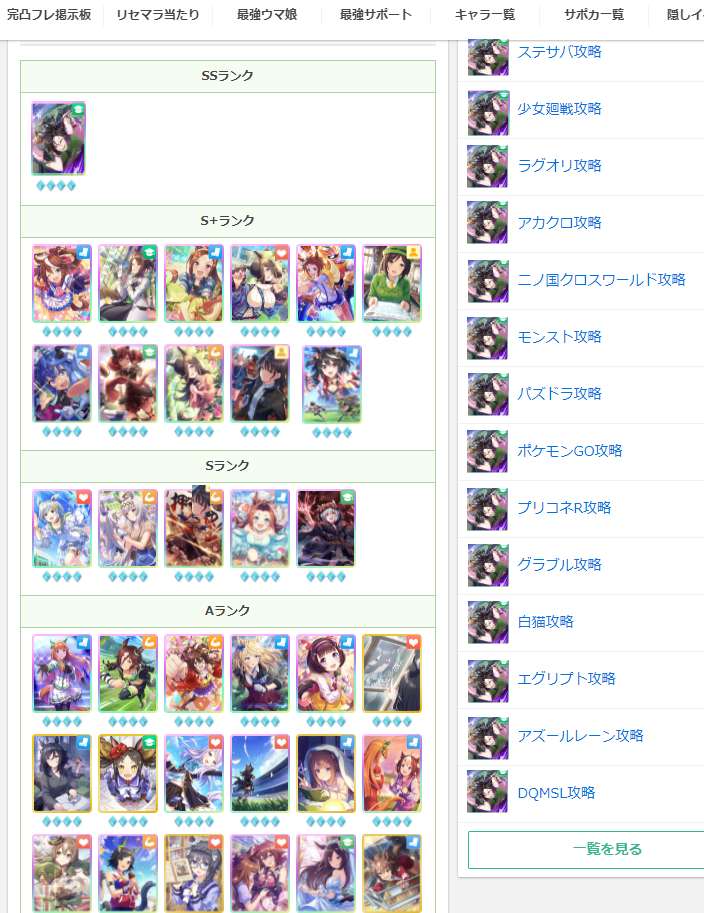
Task: Switch to サポカ一覧 tab
Action: point(593,15)
